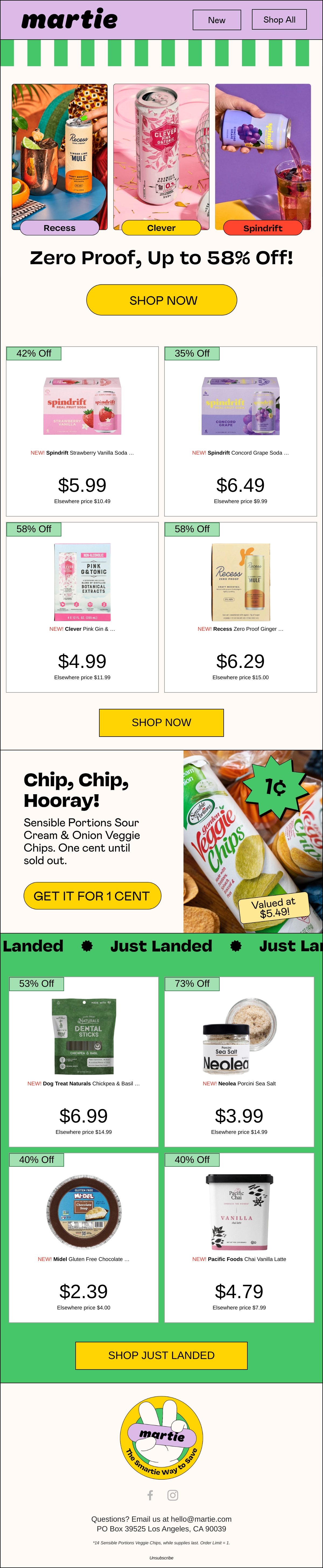Open Spindrift Concord Grape Soda product card
Screen dimensions: 323x1568
tap(240, 431)
